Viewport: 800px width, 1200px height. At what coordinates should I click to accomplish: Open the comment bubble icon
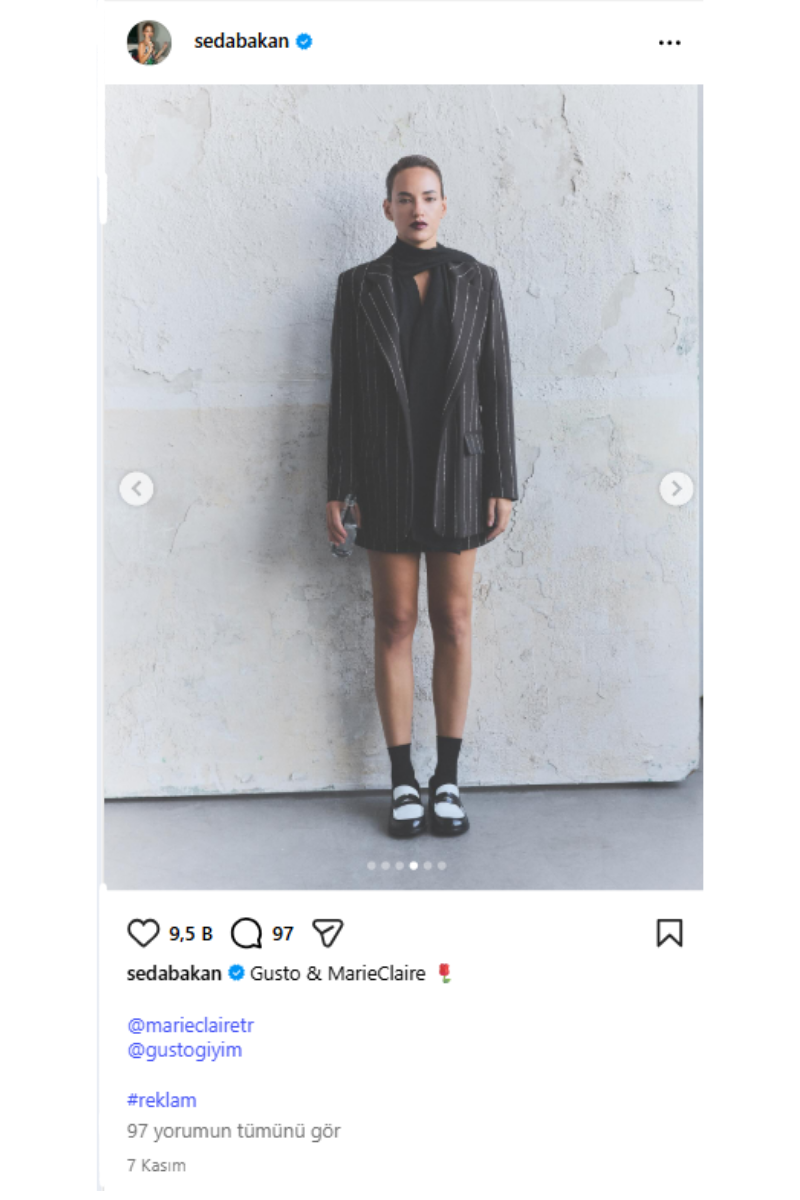click(246, 933)
